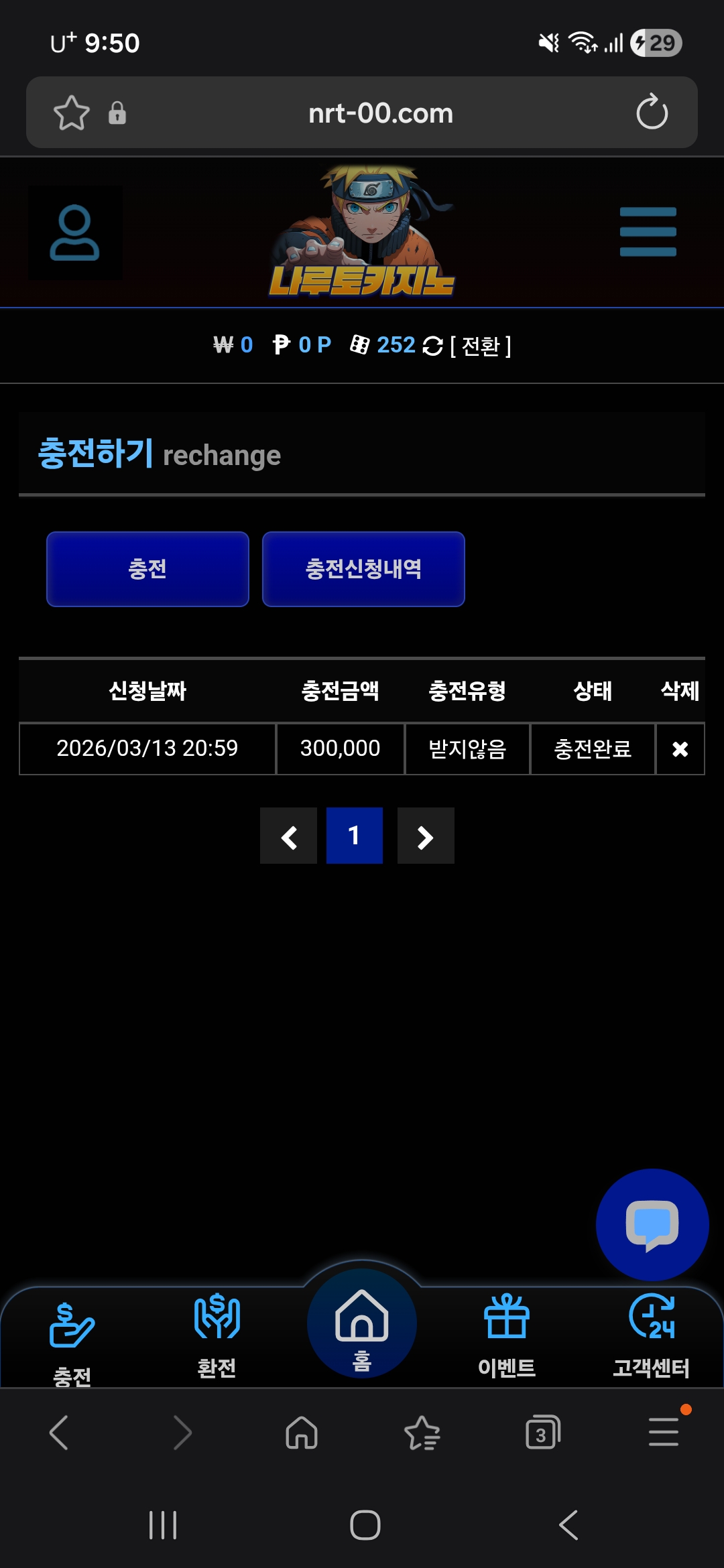Open the live chat bubble

coord(652,1225)
